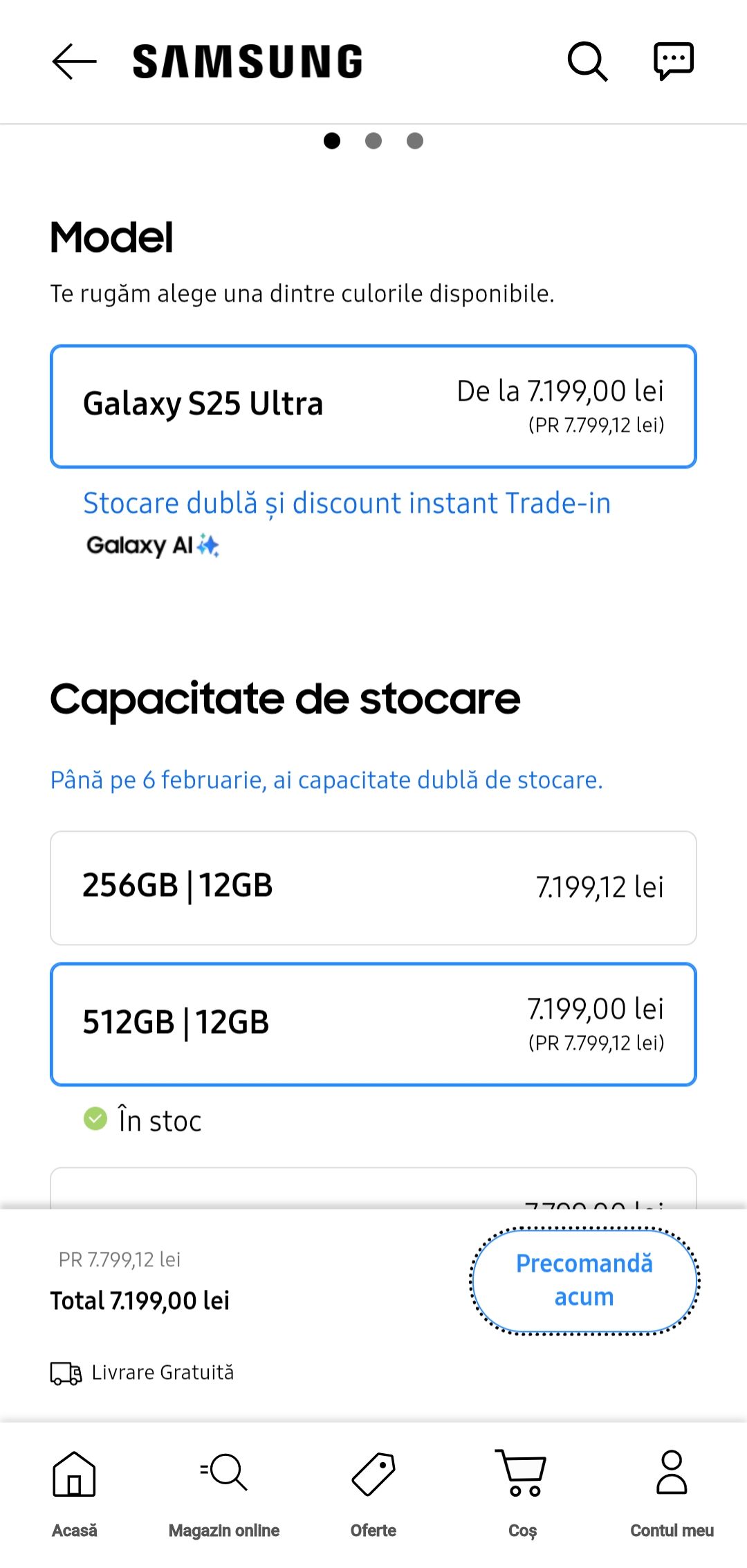Image resolution: width=747 pixels, height=1568 pixels.
Task: Tap the third carousel dot
Action: coord(415,141)
